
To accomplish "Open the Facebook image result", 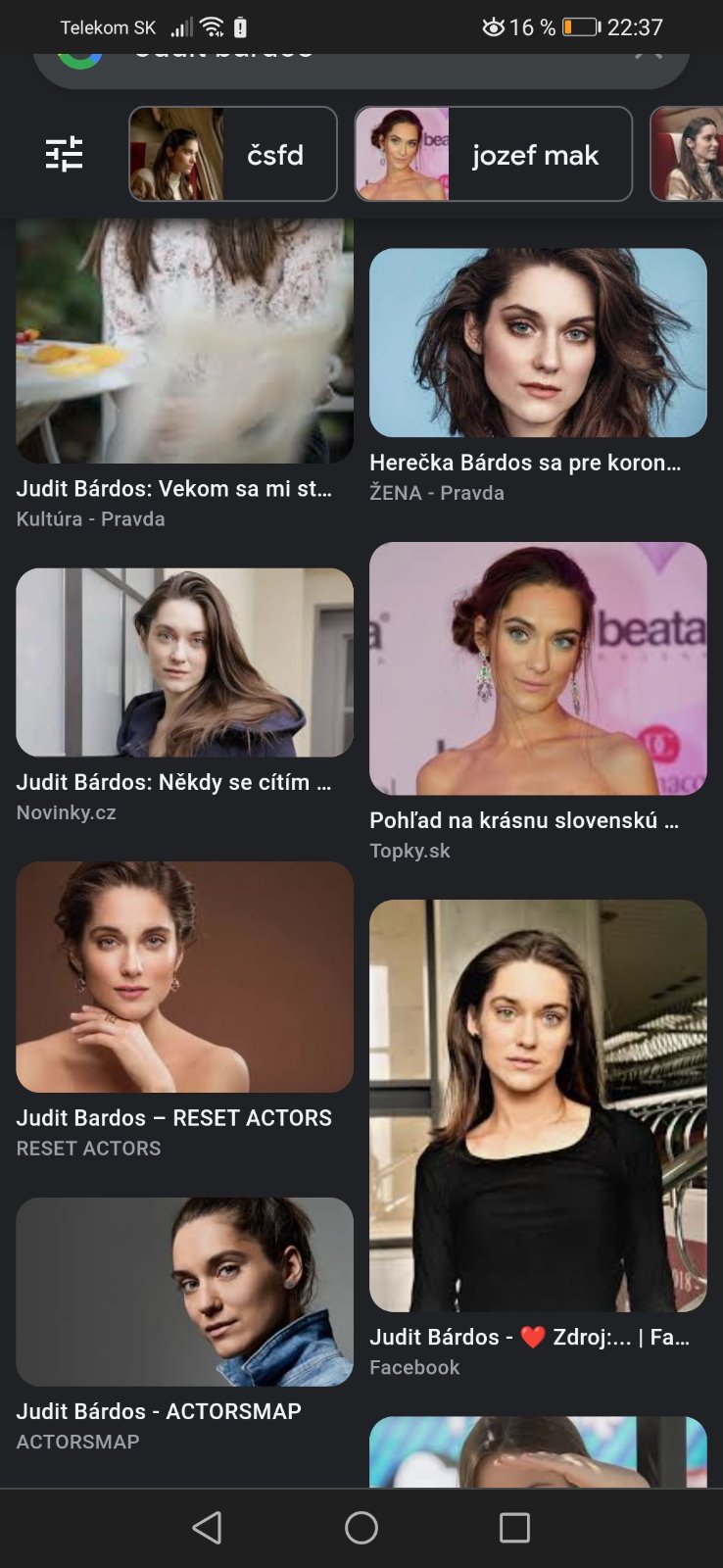I will [538, 1105].
